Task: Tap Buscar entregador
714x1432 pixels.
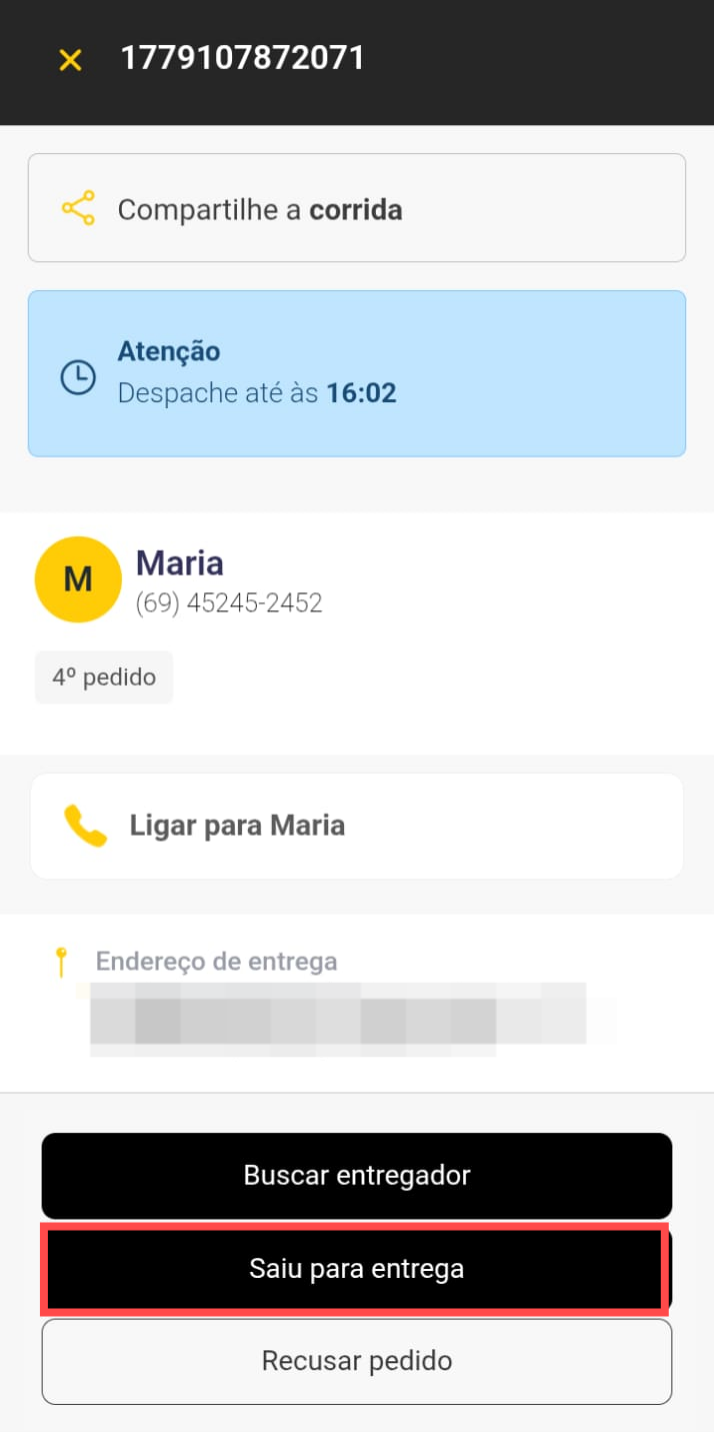Action: (x=356, y=1175)
